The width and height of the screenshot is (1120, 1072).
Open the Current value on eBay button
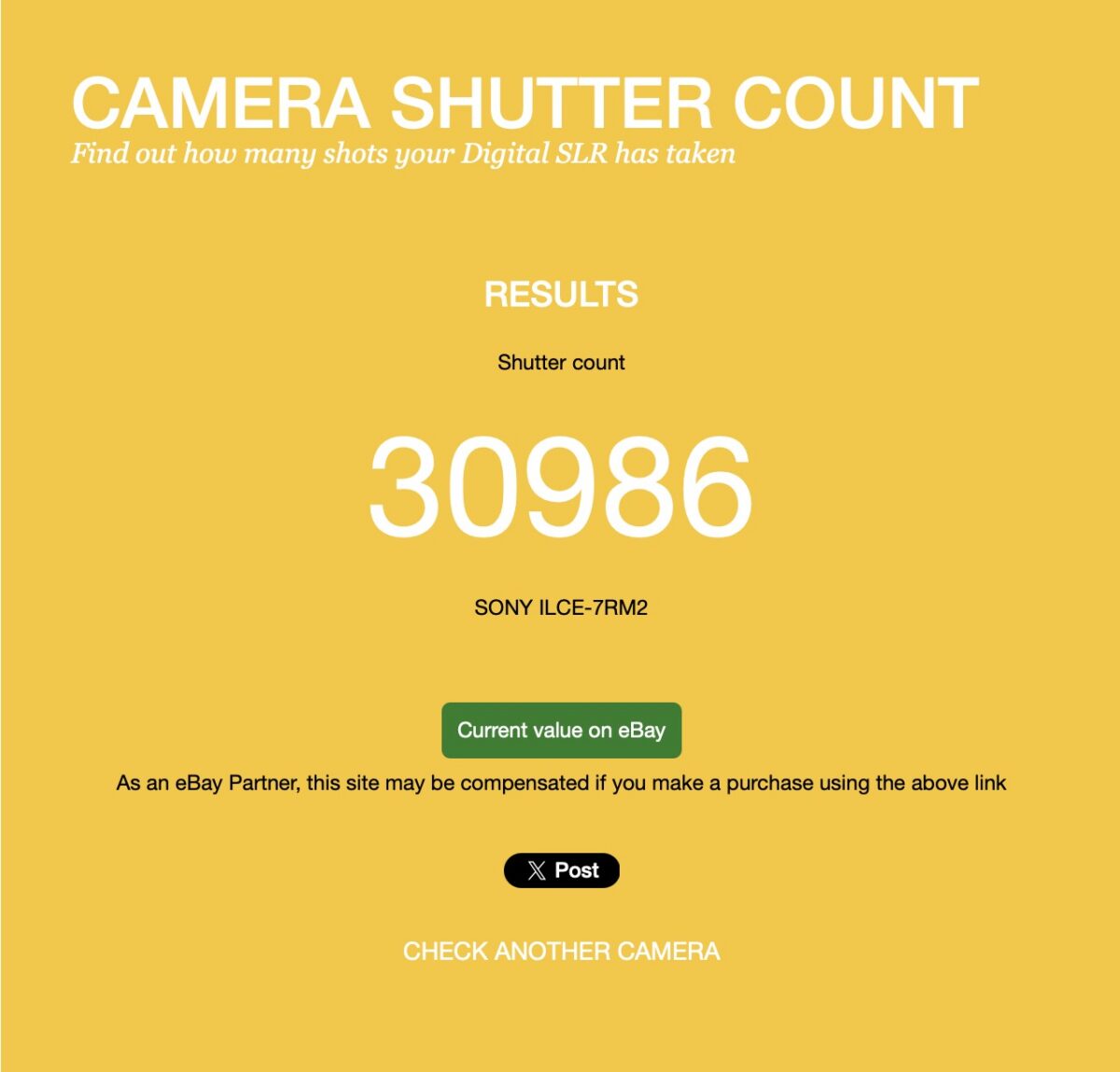(561, 731)
